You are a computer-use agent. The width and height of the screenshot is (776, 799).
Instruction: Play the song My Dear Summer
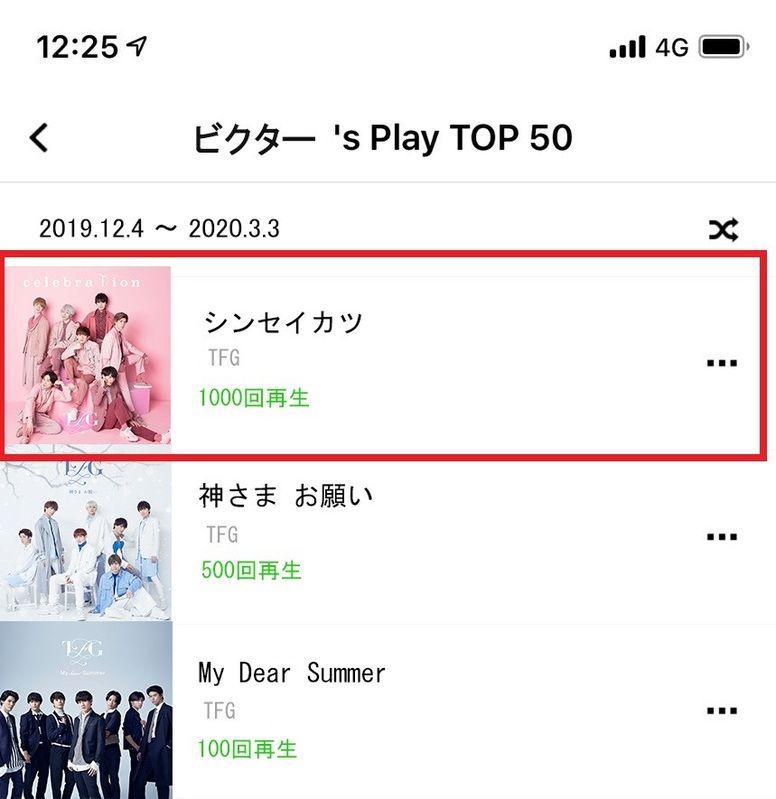[x=291, y=673]
